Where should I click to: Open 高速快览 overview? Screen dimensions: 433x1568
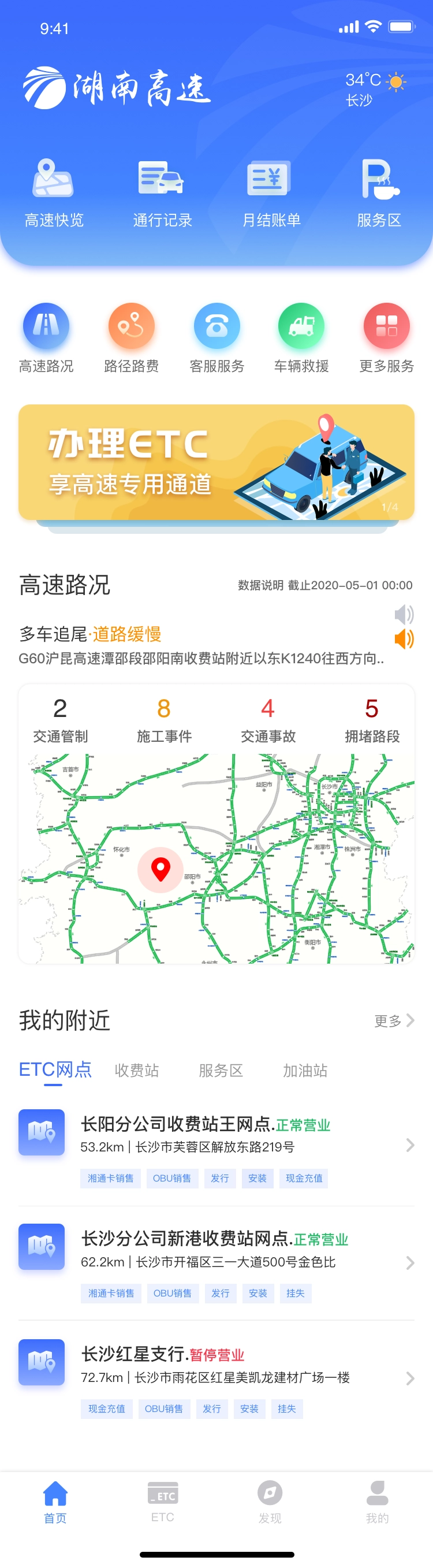(x=54, y=192)
